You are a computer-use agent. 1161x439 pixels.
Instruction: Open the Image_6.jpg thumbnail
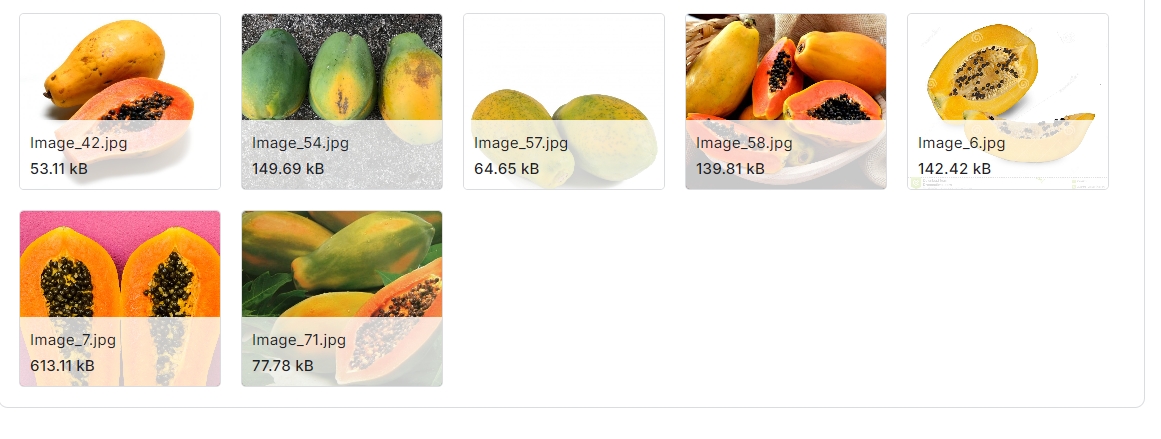pos(1008,101)
